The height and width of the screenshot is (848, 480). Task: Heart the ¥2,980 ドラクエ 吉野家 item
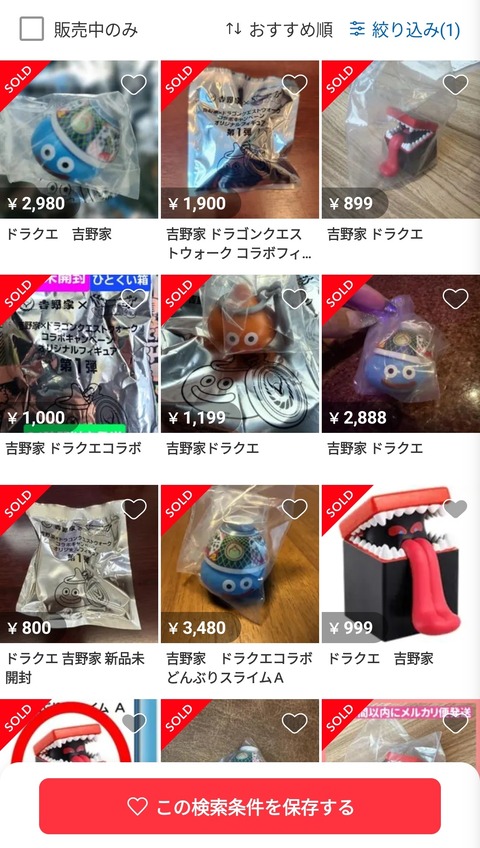[x=134, y=84]
